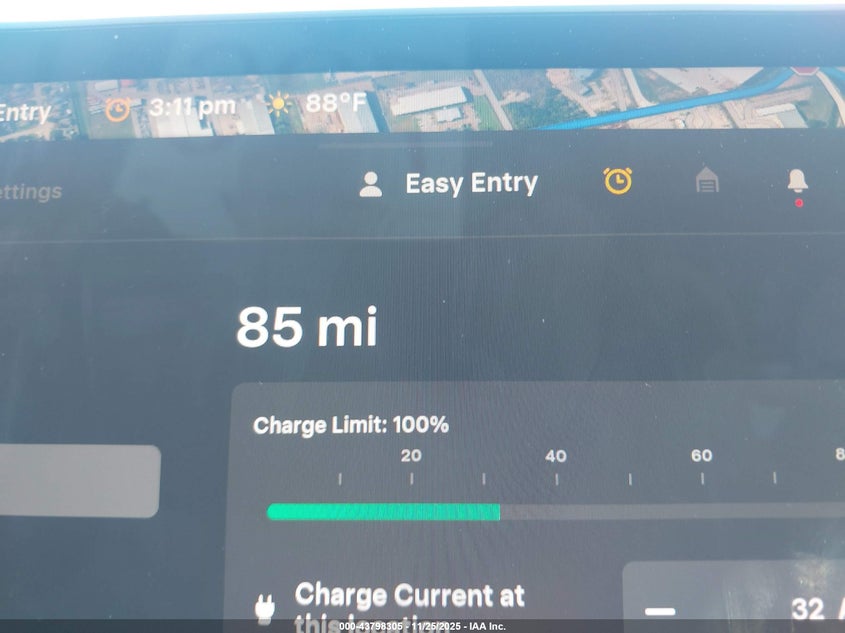
Task: Open the scheduled charging clock icon
Action: click(618, 181)
